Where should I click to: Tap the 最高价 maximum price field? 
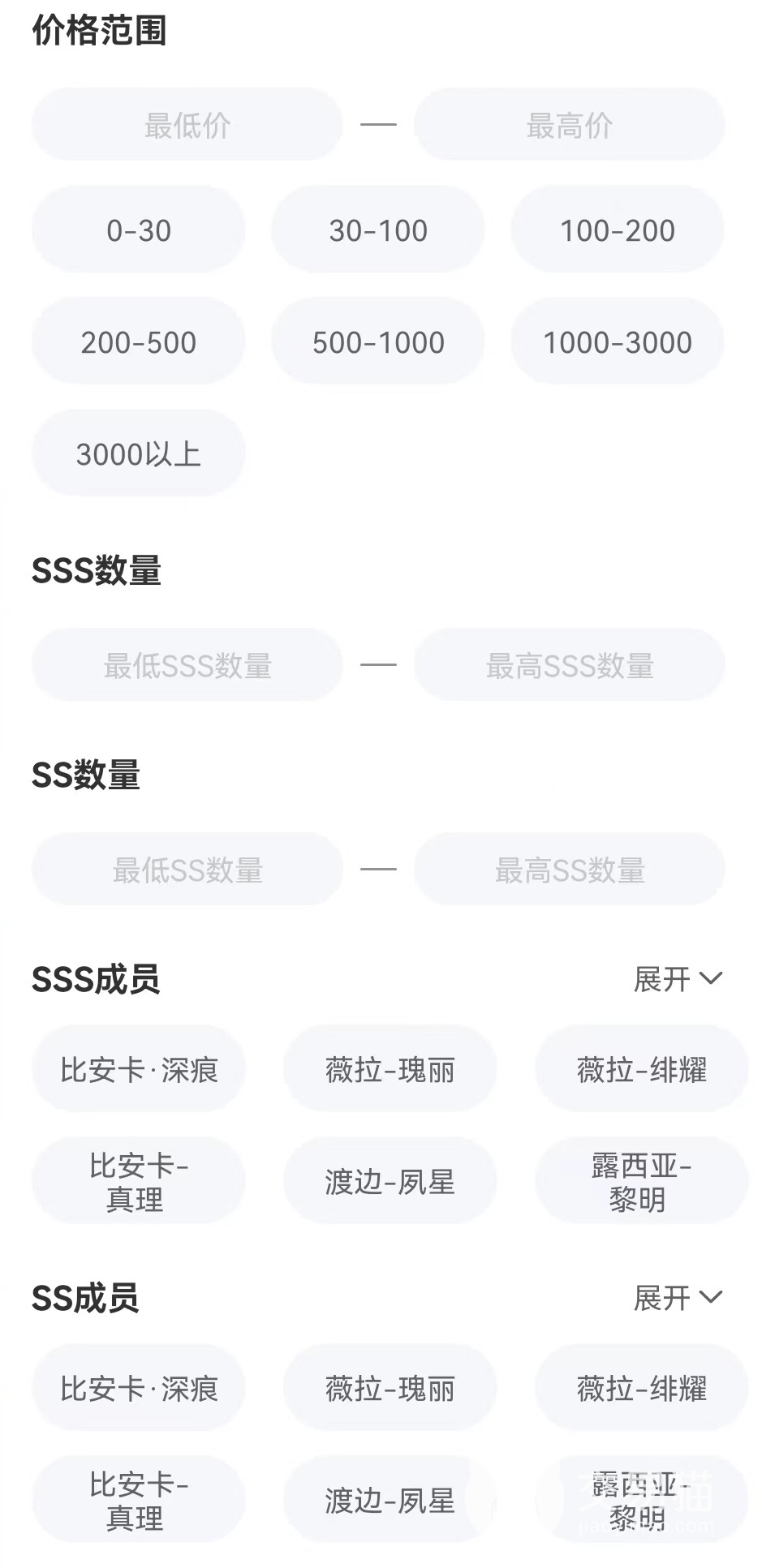[569, 125]
